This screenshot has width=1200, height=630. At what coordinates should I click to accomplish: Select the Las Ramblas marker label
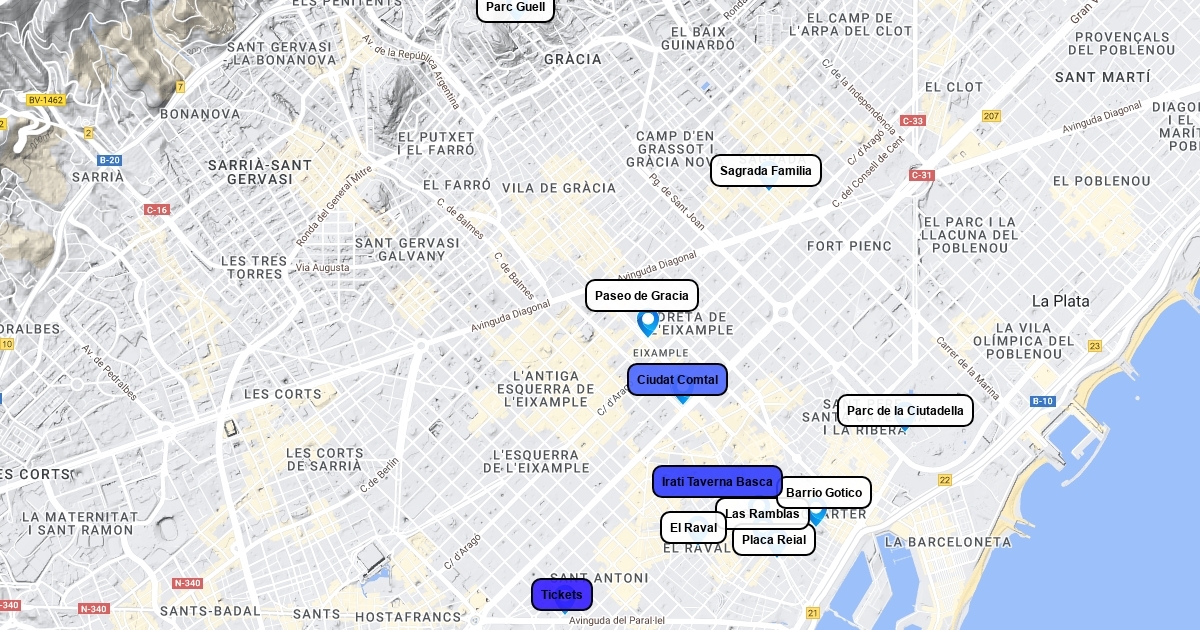762,514
